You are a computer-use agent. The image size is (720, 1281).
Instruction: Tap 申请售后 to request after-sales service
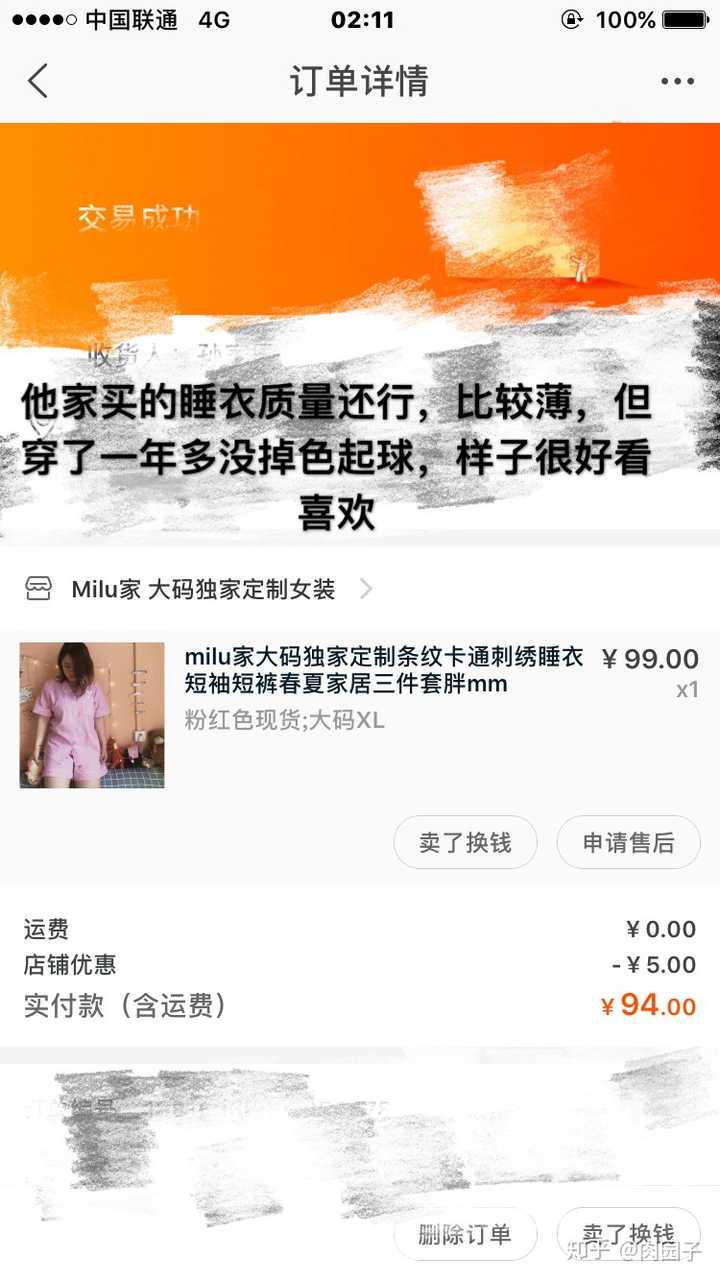(628, 843)
